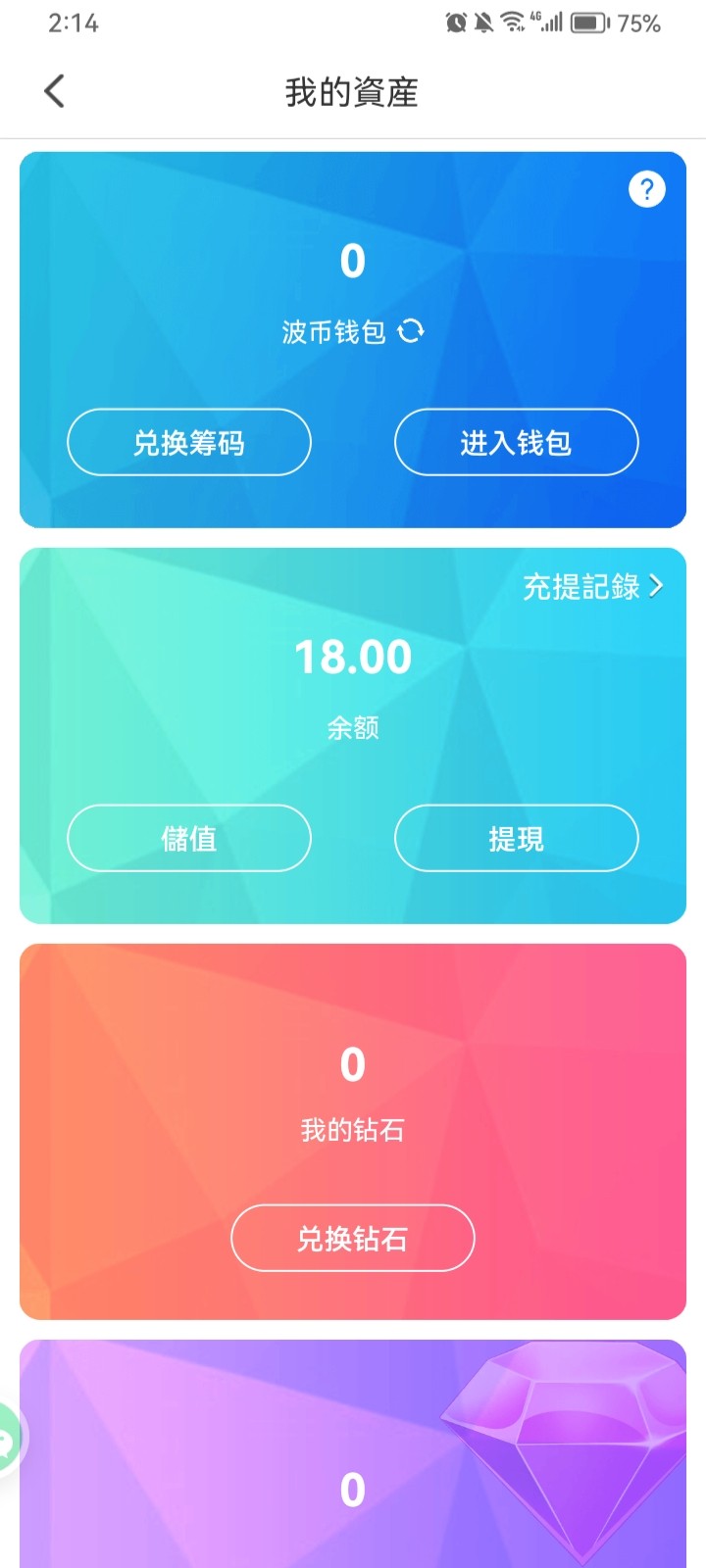Viewport: 706px width, 1568px height.
Task: Tap the 18.00 balance amount
Action: pos(353,657)
